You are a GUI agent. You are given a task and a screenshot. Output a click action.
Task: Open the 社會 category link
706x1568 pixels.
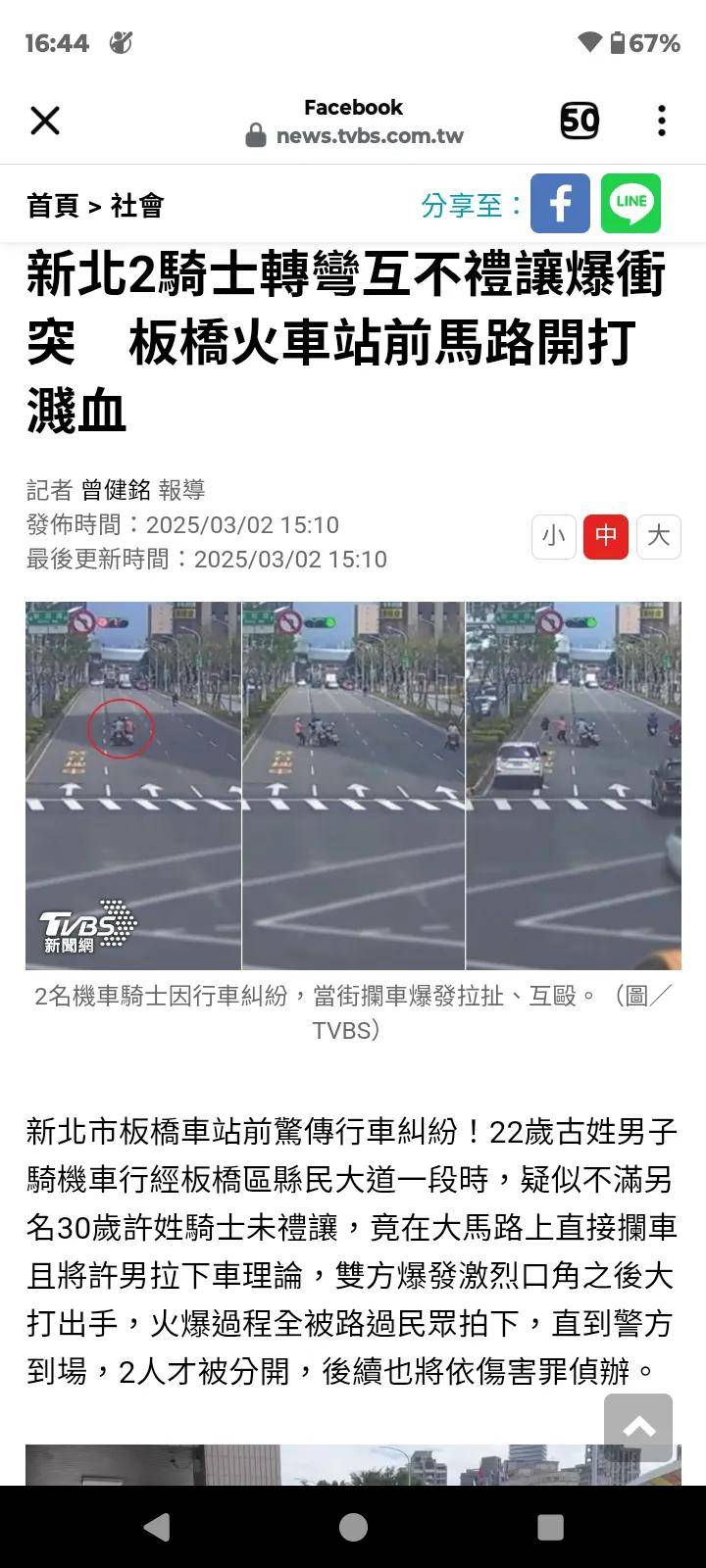pyautogui.click(x=137, y=206)
